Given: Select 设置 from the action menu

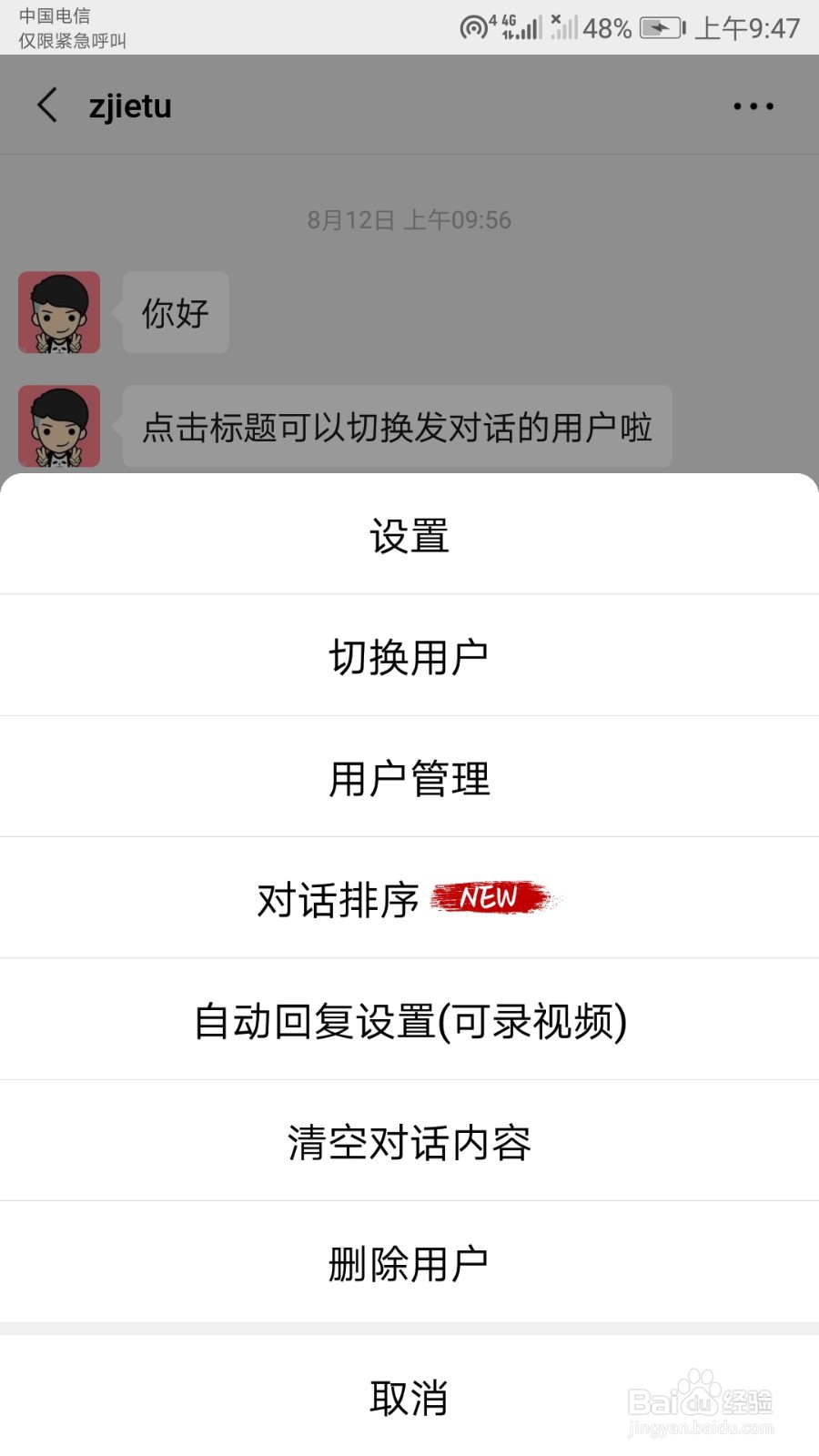Looking at the screenshot, I should click(409, 537).
